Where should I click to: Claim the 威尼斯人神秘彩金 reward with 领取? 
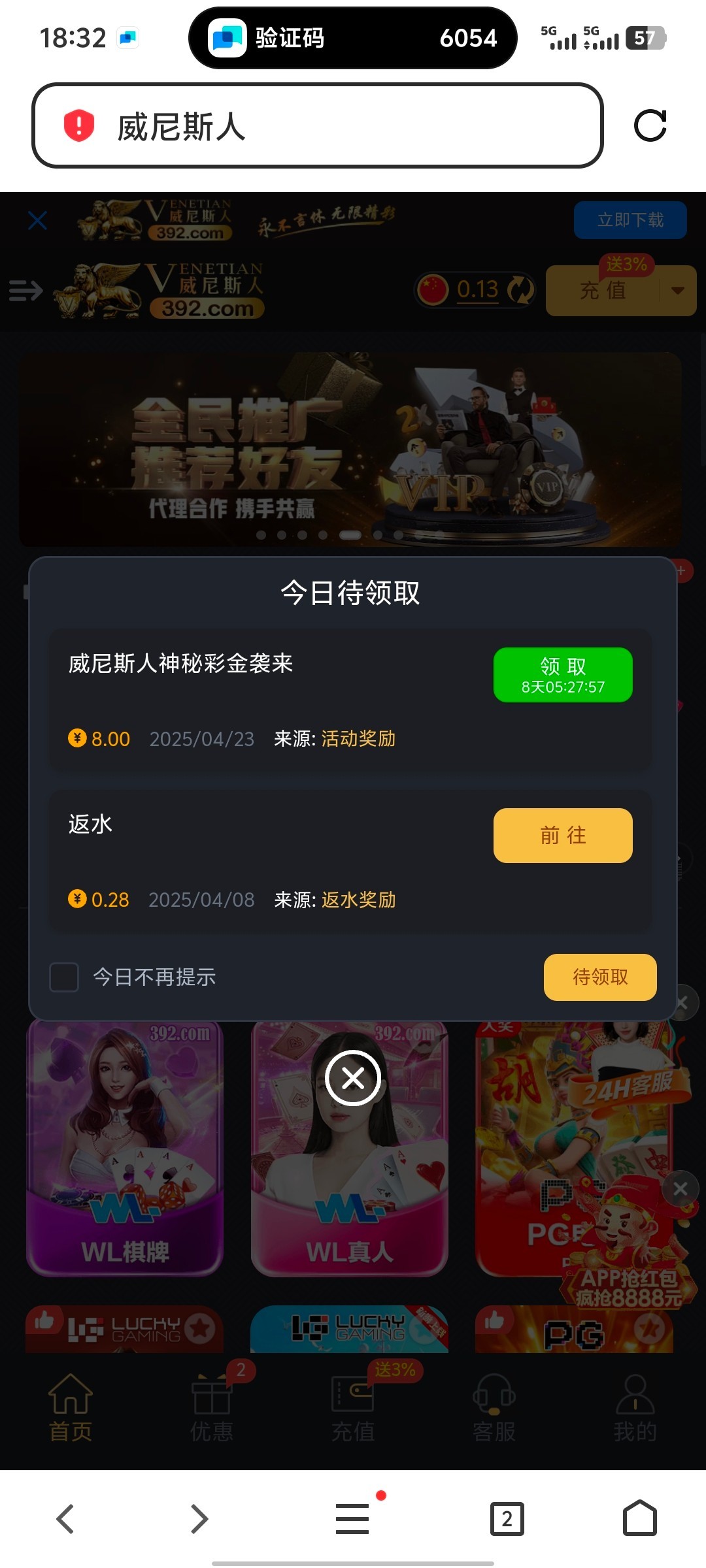click(563, 675)
